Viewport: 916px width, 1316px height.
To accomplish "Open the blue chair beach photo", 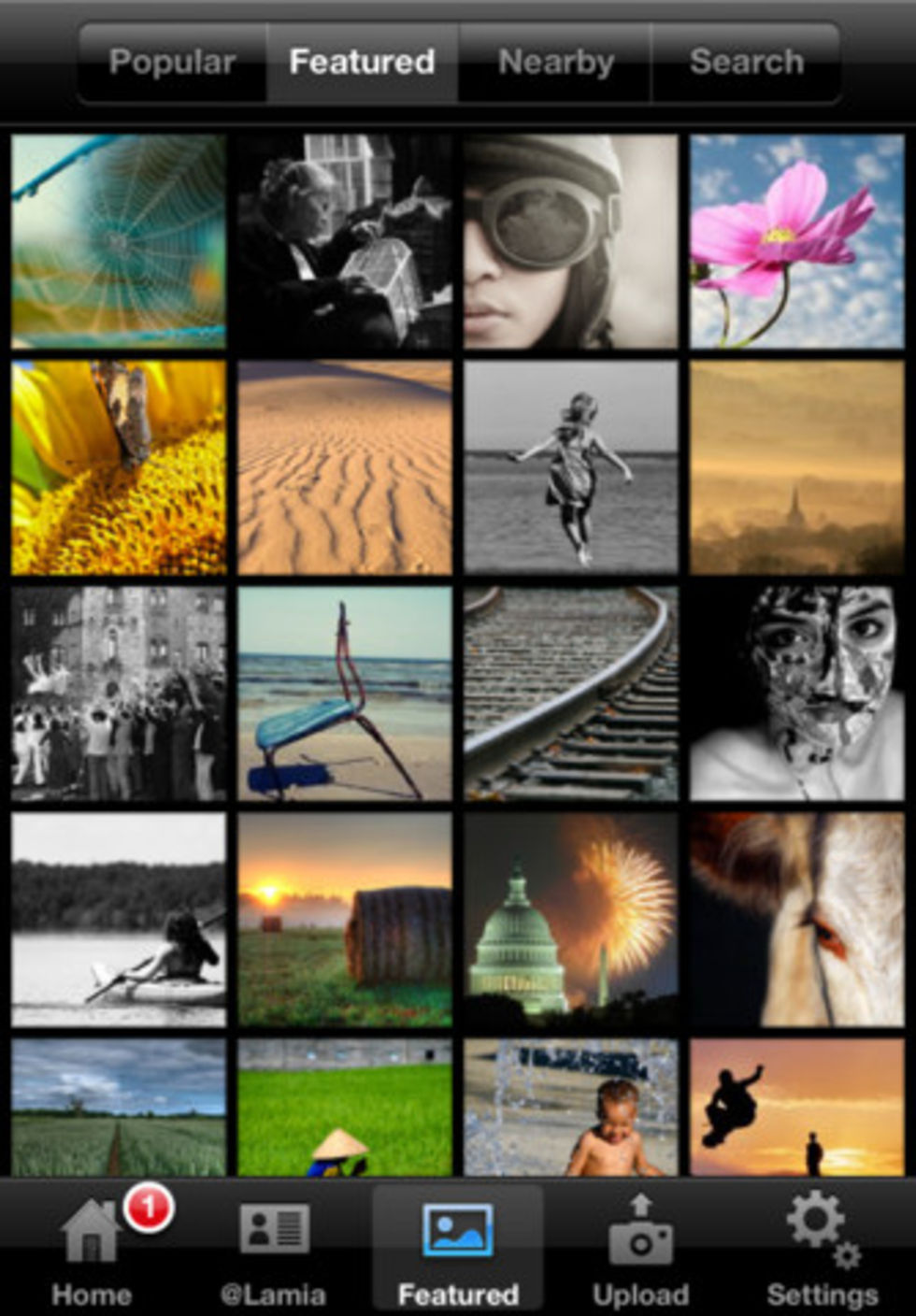I will 345,694.
